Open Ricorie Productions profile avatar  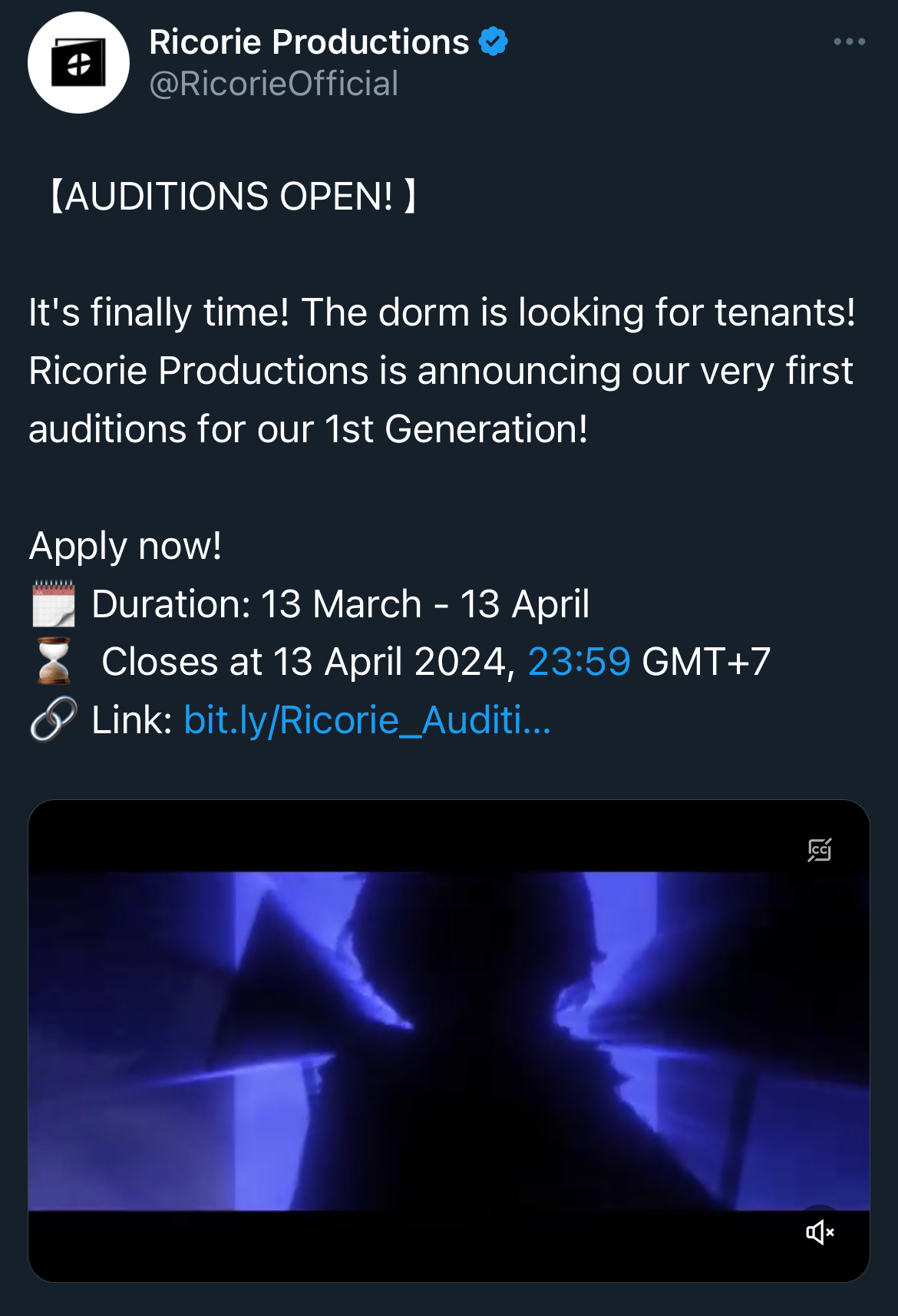[x=78, y=63]
